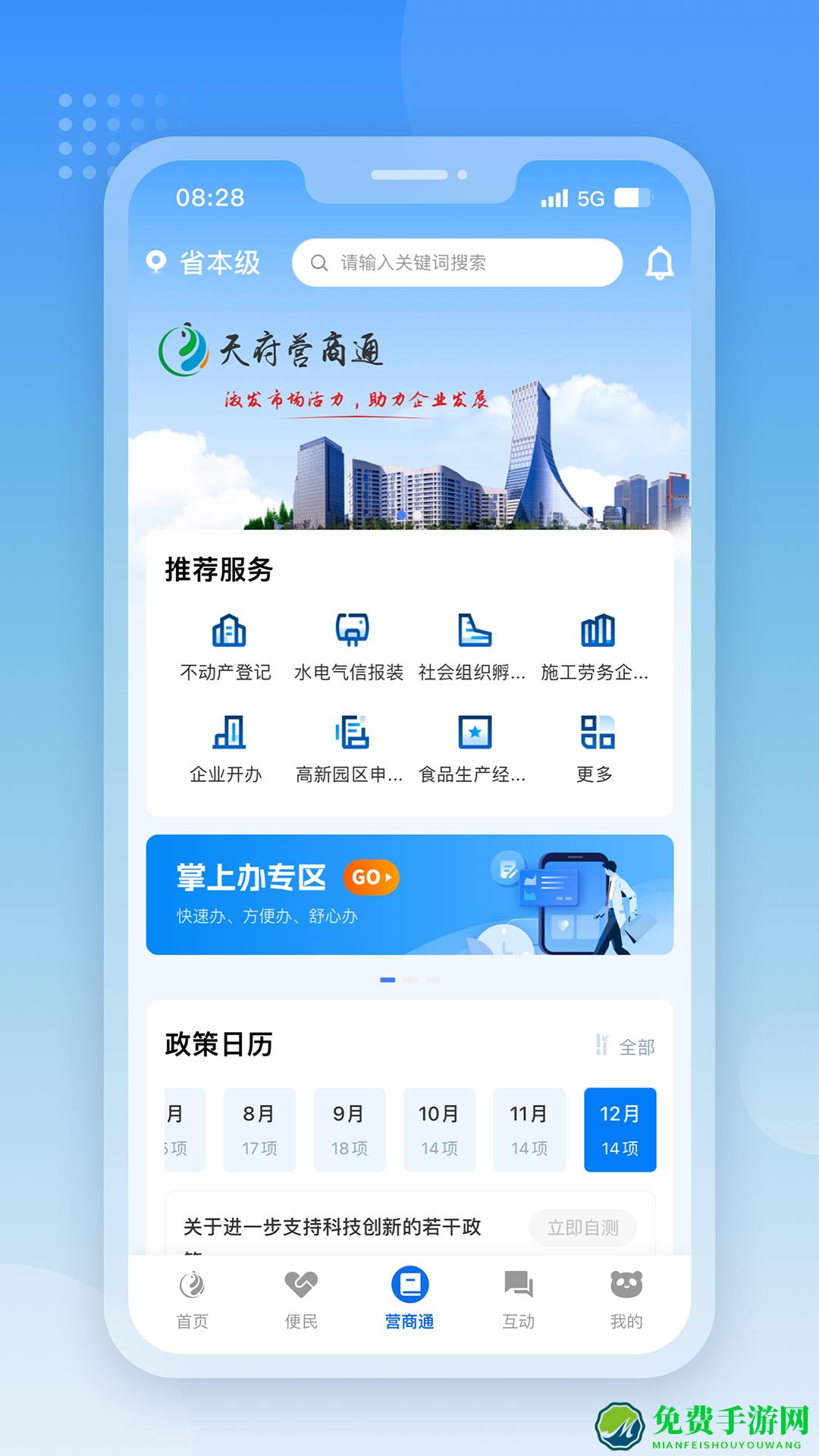The height and width of the screenshot is (1456, 819).
Task: Switch calendar to 9月 with 18 items
Action: pos(350,1129)
